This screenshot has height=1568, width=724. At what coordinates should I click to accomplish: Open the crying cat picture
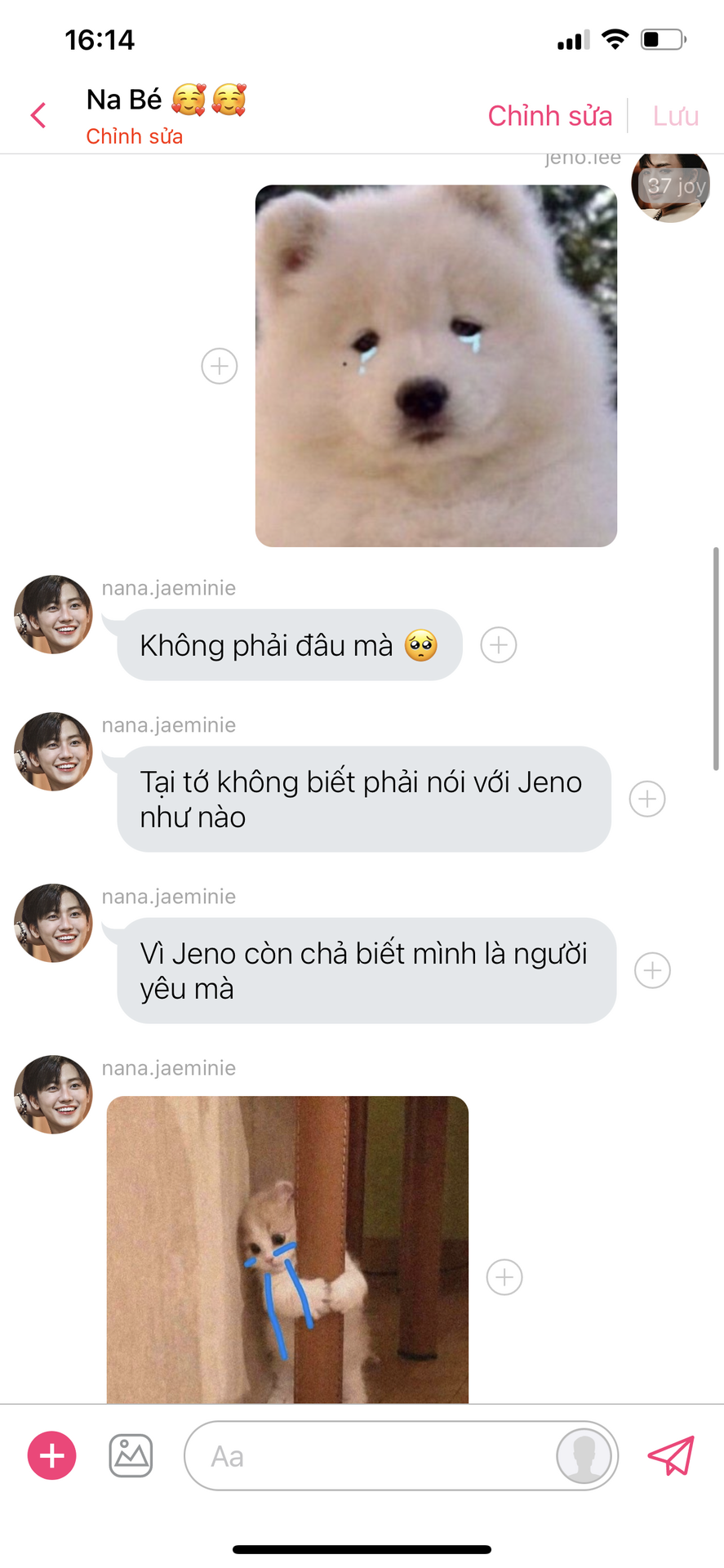pyautogui.click(x=287, y=1249)
